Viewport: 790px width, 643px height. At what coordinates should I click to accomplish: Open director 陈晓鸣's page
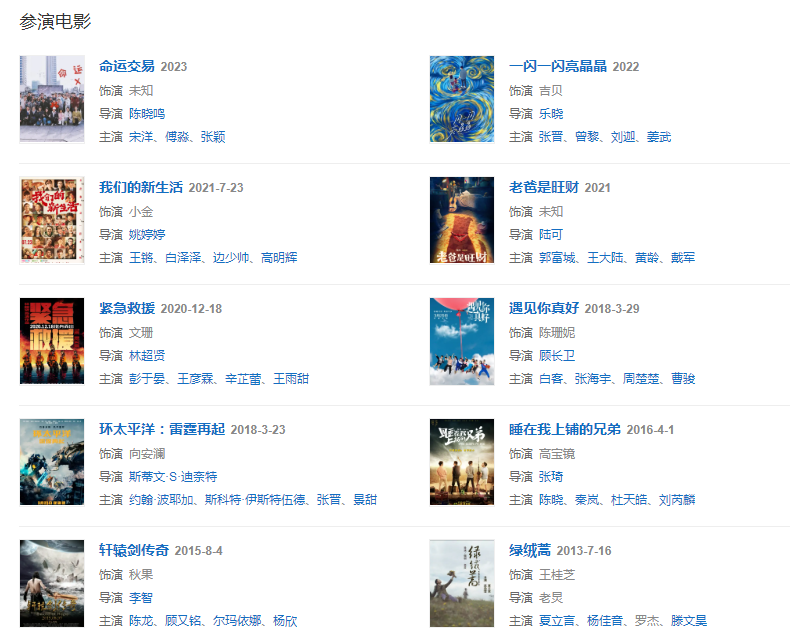pyautogui.click(x=146, y=114)
